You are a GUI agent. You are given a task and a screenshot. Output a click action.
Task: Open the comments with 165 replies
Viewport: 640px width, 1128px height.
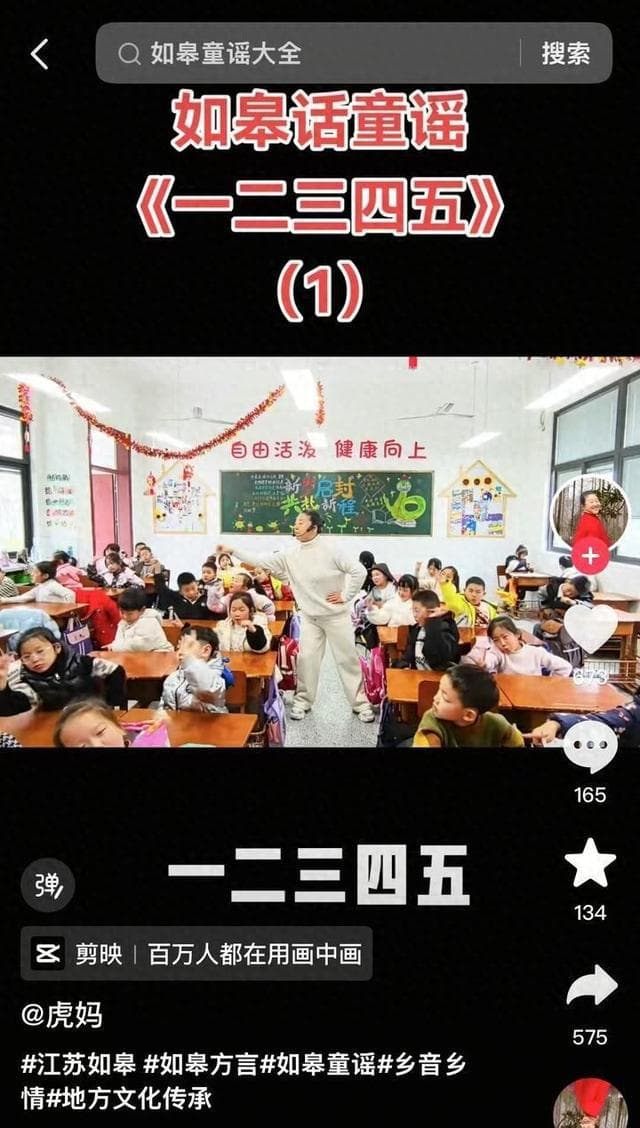(x=590, y=748)
